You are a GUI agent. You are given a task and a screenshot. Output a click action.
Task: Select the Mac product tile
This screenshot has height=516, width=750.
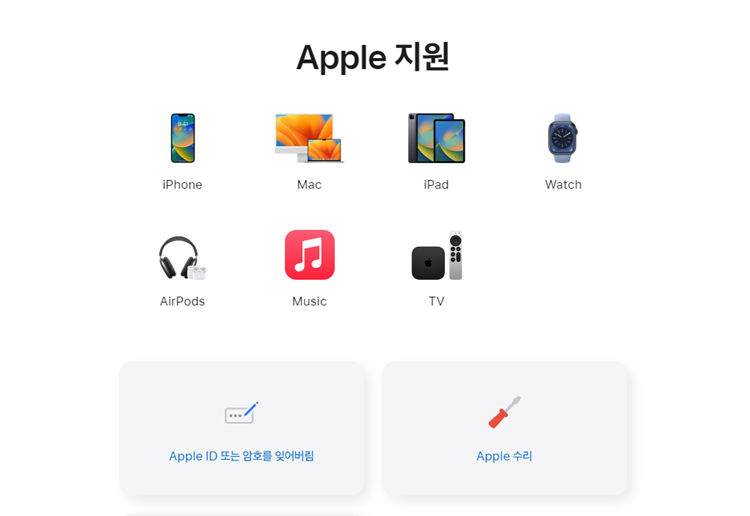click(x=309, y=150)
